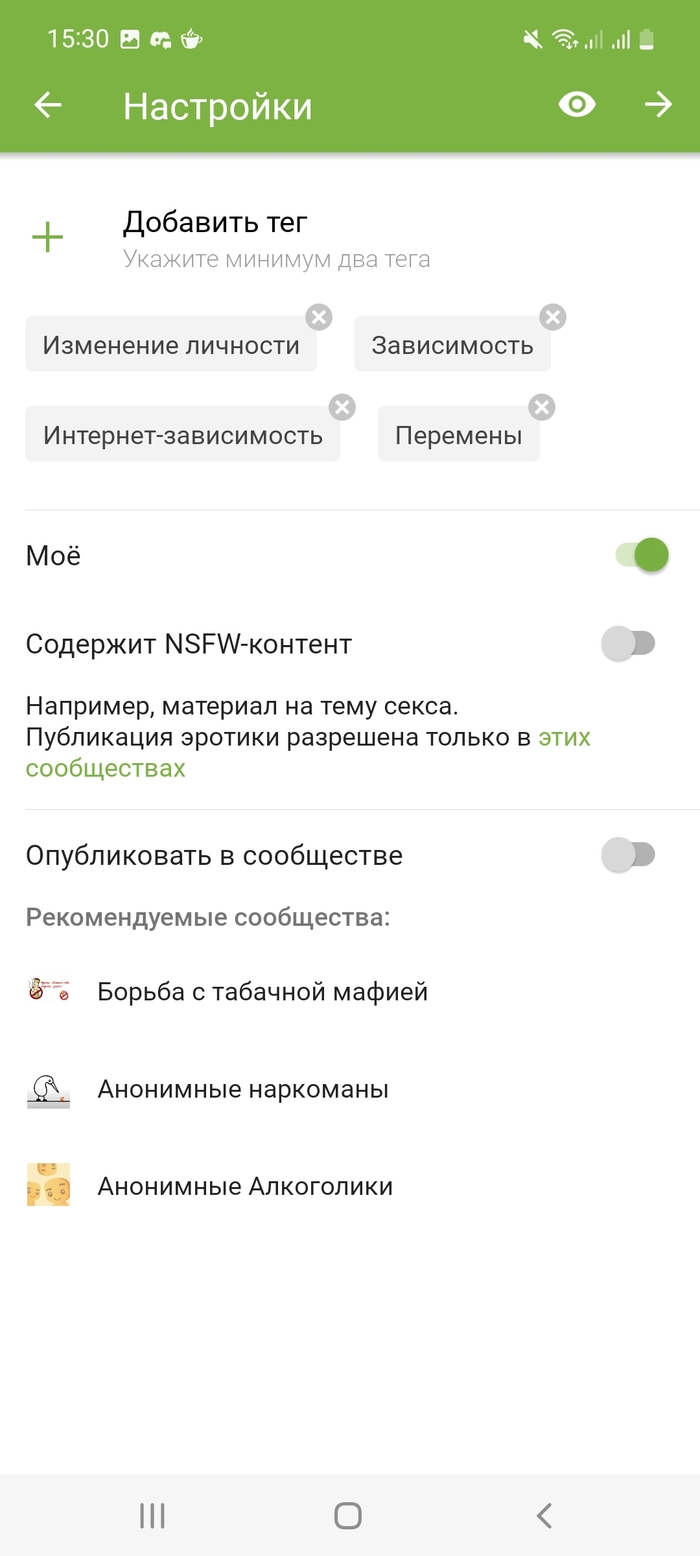Toggle Опубликовать в сообществе on
The width and height of the screenshot is (700, 1556).
(x=628, y=855)
